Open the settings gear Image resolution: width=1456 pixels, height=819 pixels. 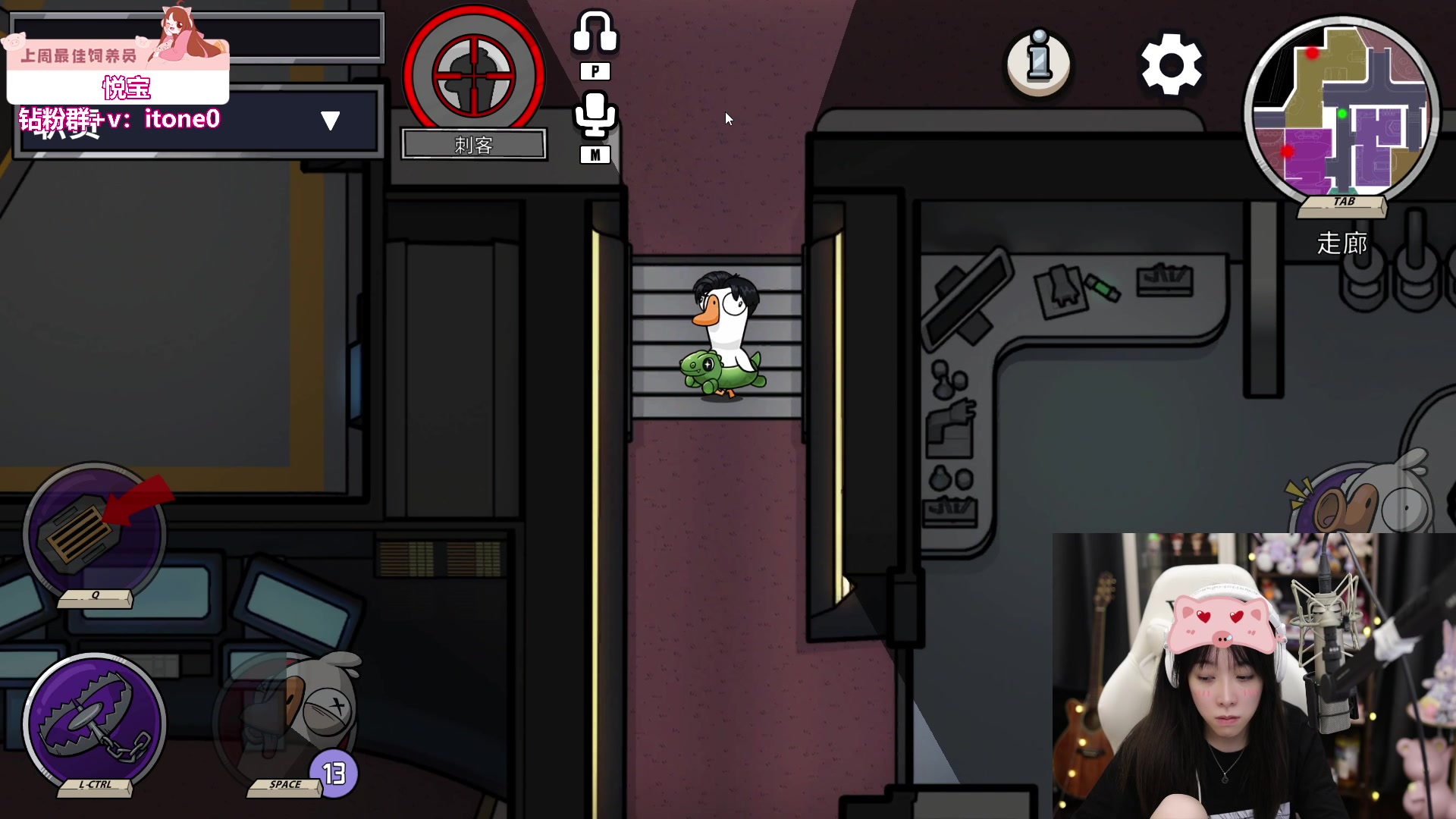tap(1171, 65)
